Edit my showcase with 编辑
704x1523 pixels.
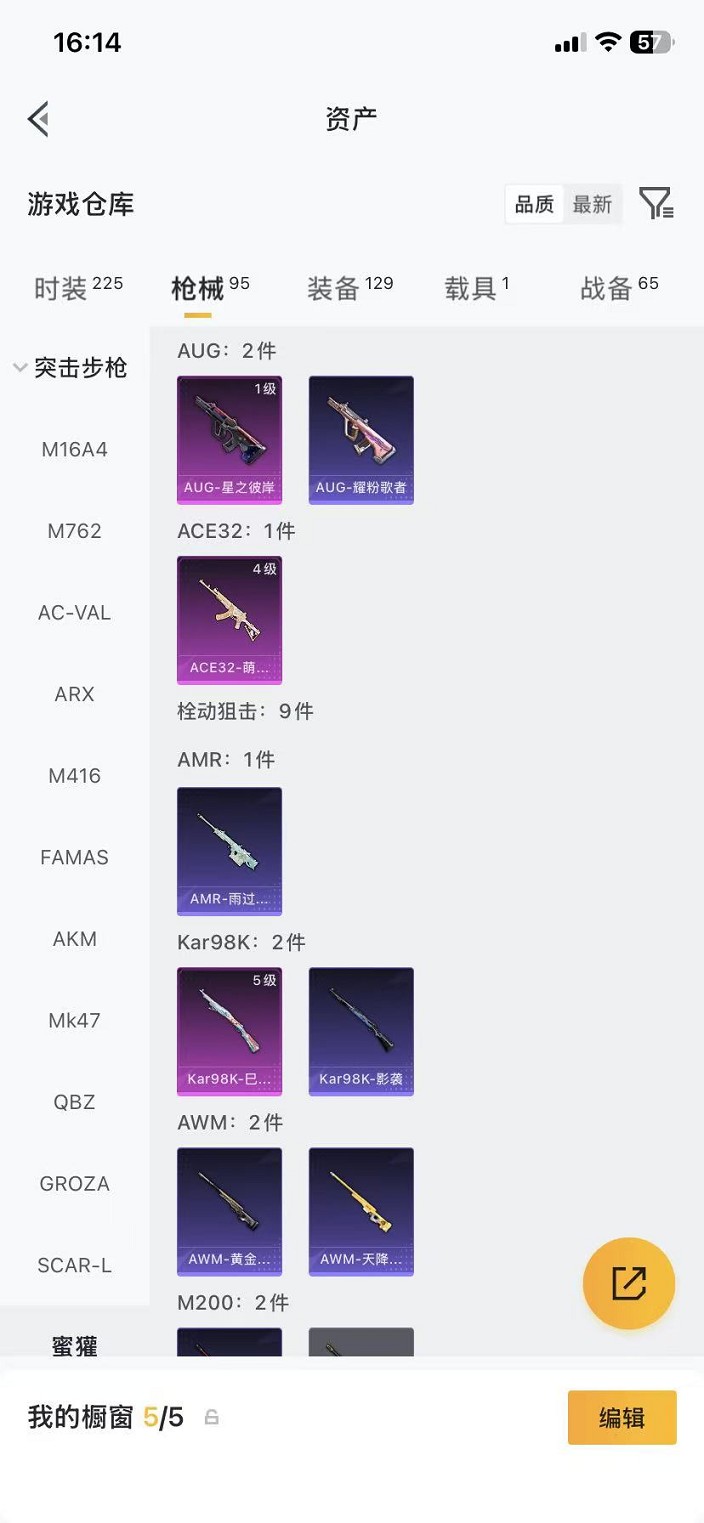click(621, 1417)
